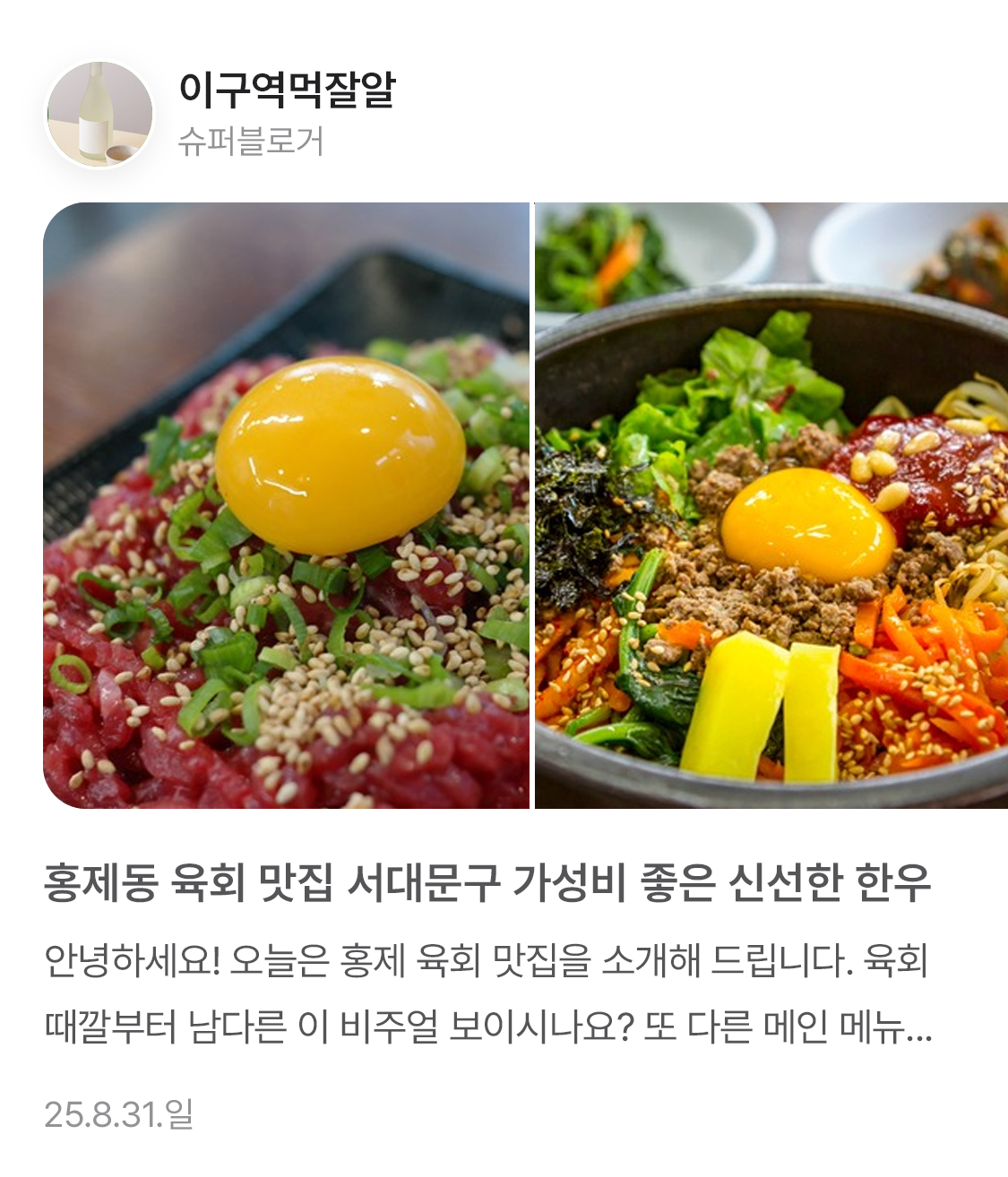Open the raw beef yukhoe photo
Viewport: 1008px width, 1177px height.
[286, 505]
